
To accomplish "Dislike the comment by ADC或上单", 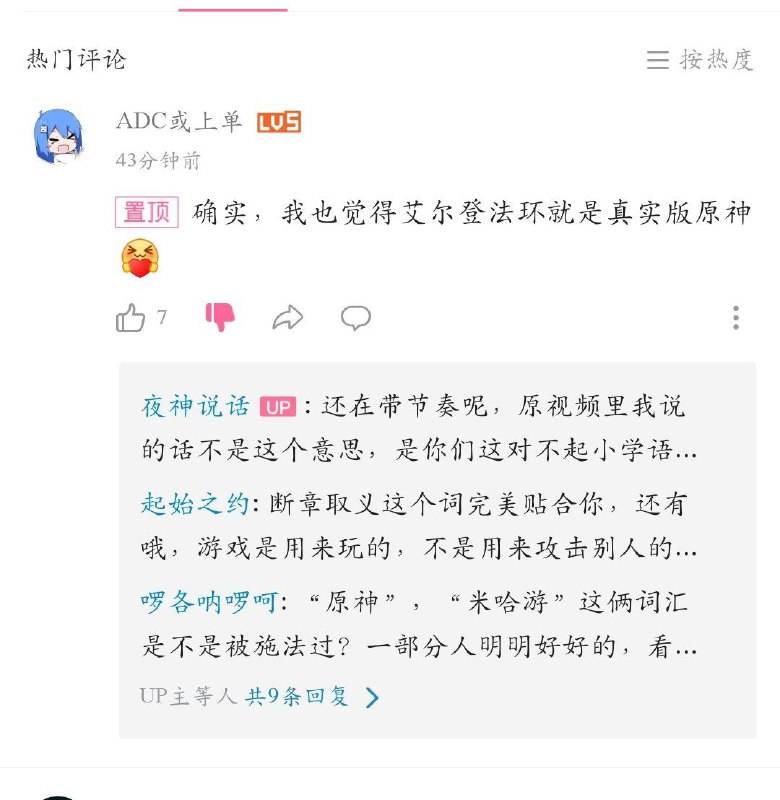I will pos(220,318).
